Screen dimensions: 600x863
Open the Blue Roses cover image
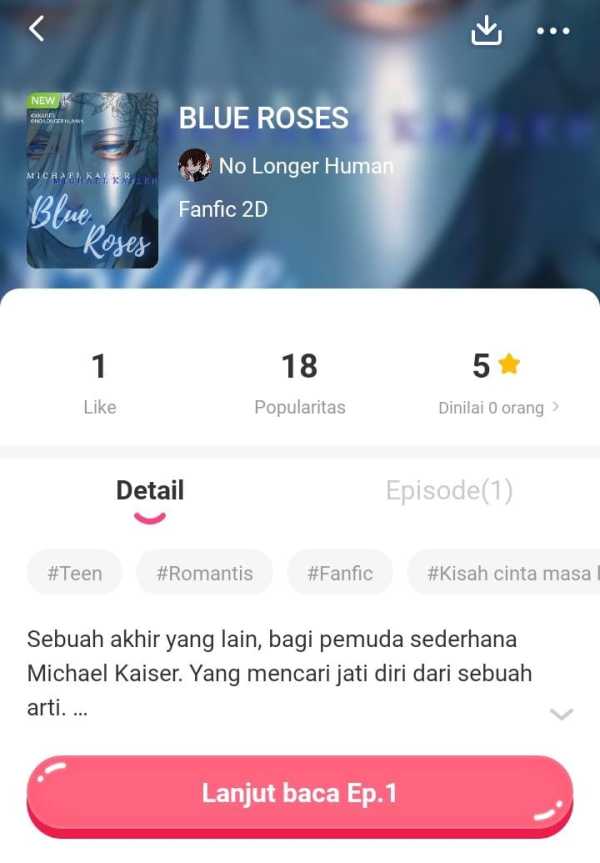92,181
